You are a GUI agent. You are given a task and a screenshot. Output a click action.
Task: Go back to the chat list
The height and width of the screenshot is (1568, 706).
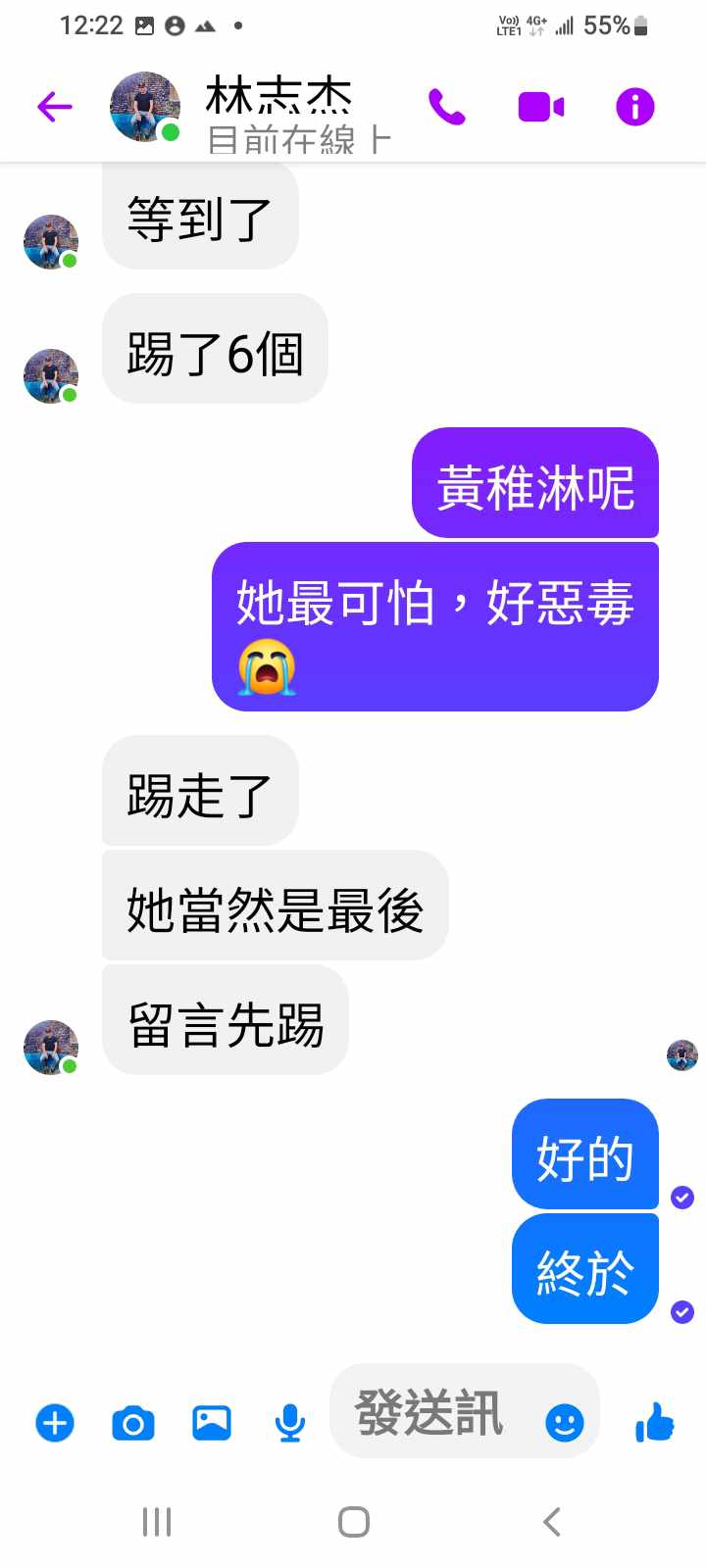[55, 106]
